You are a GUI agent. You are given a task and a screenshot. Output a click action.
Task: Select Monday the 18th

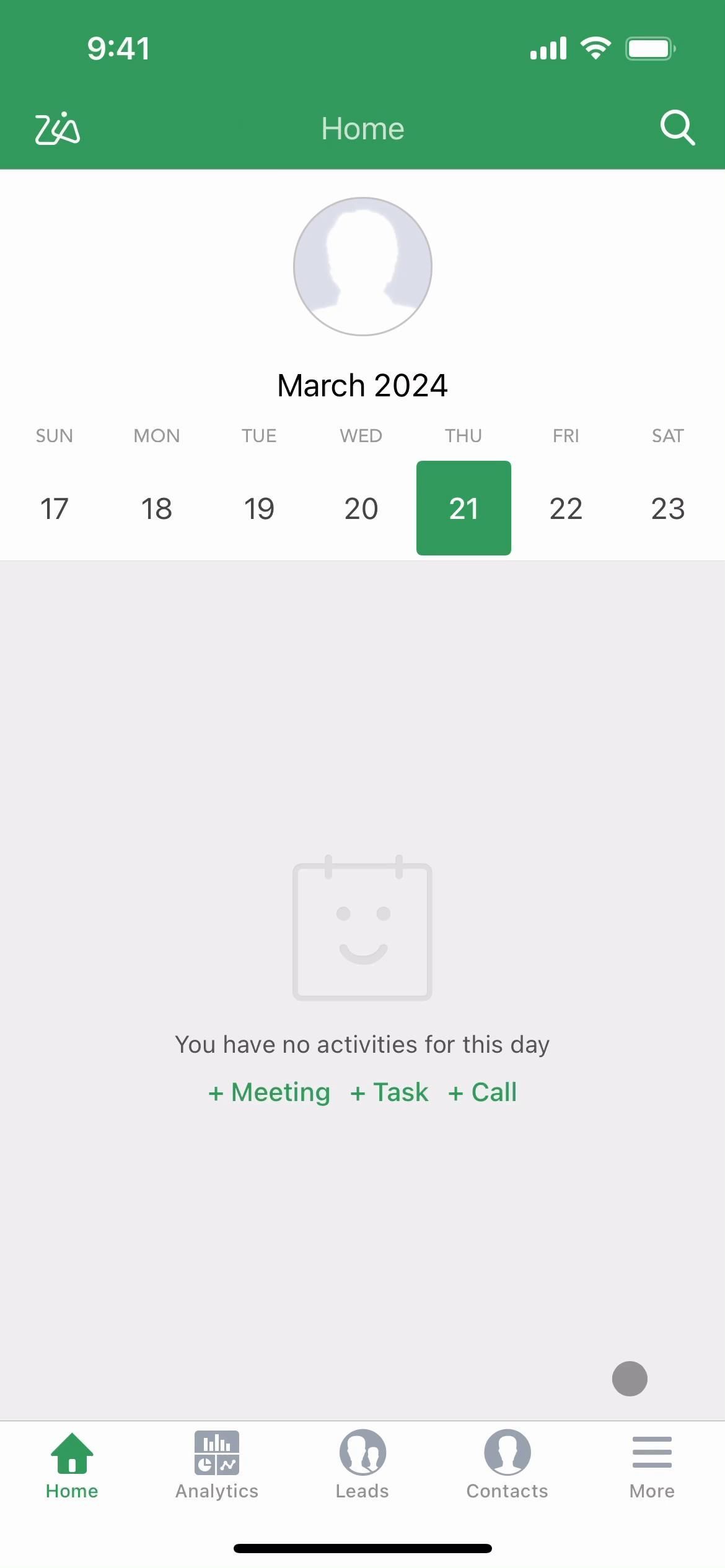156,508
